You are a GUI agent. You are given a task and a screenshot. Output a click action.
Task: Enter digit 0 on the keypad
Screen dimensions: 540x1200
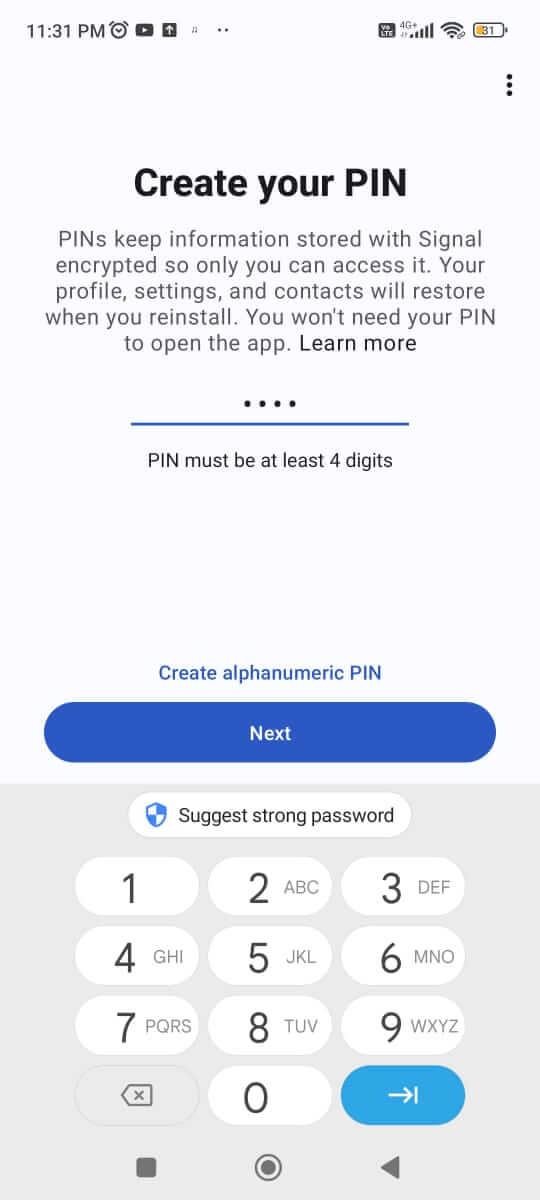270,1095
